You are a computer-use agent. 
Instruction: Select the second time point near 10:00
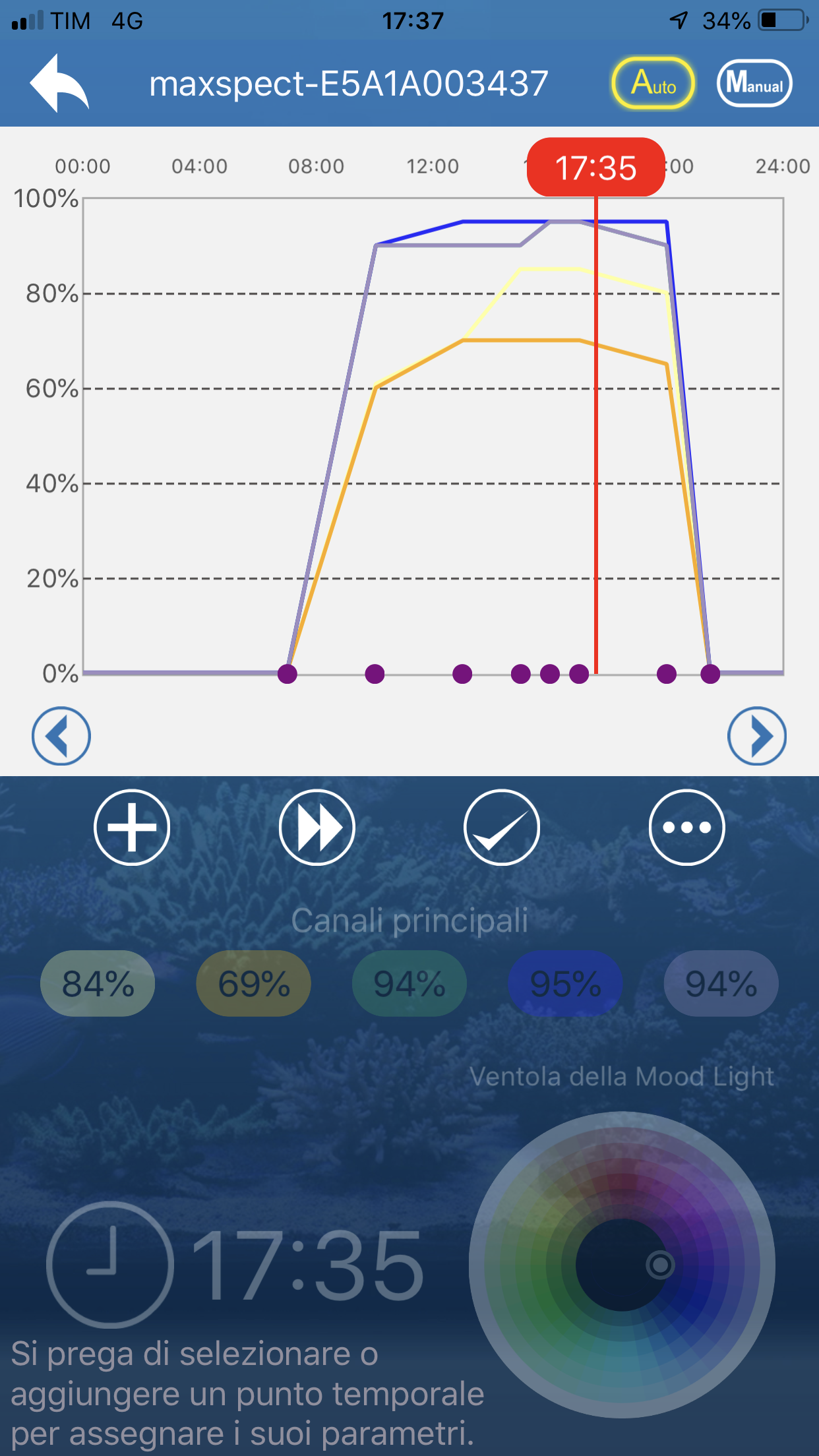375,674
